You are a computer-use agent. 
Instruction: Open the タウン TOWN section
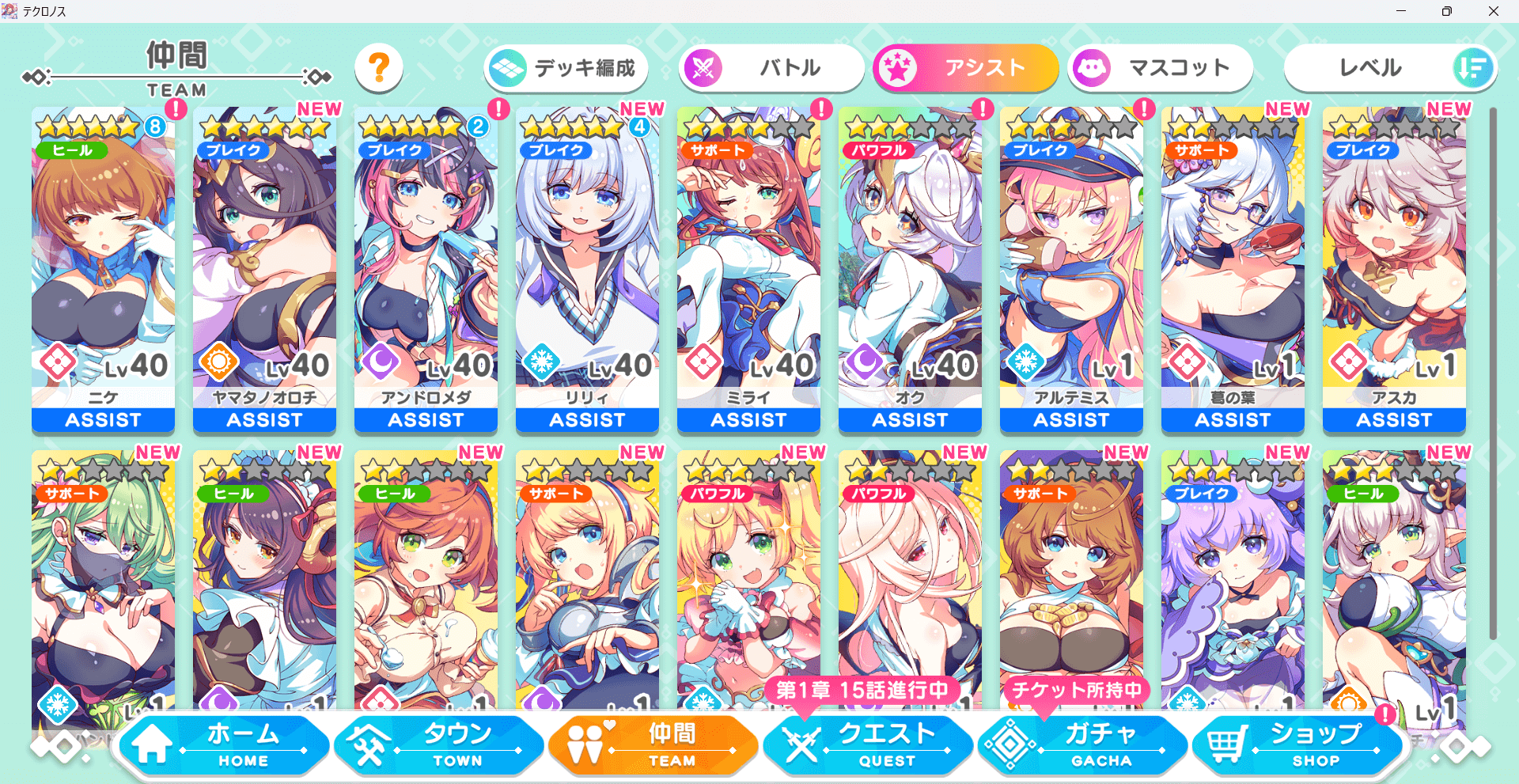tap(438, 745)
